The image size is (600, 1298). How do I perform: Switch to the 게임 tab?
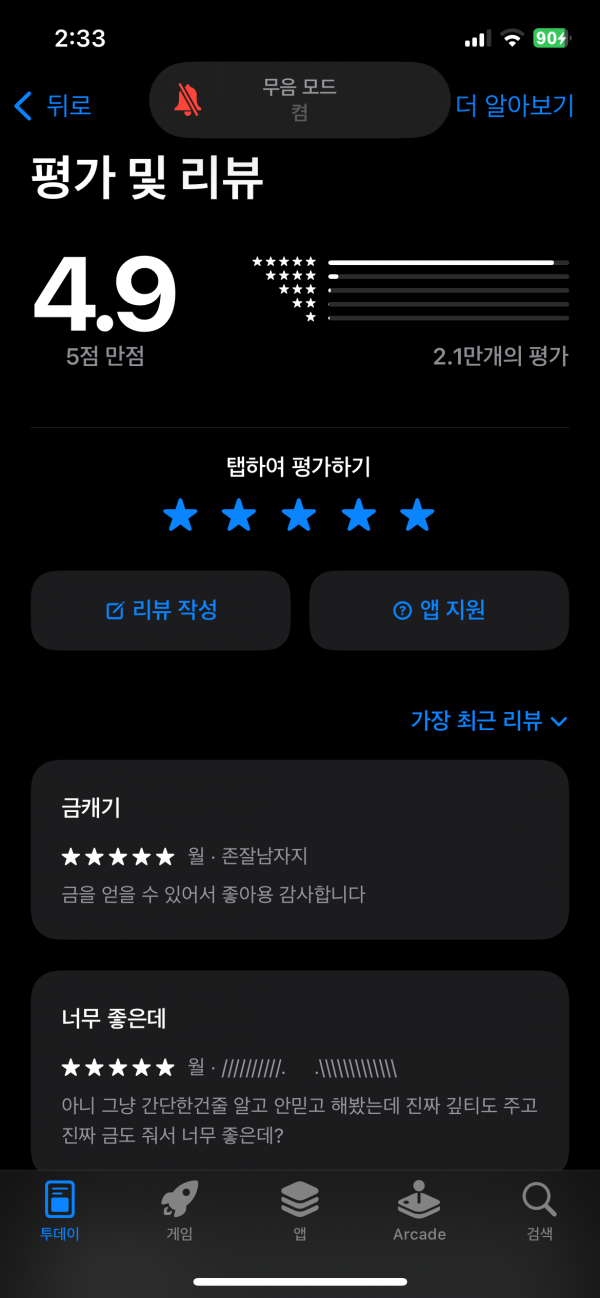pyautogui.click(x=180, y=1210)
